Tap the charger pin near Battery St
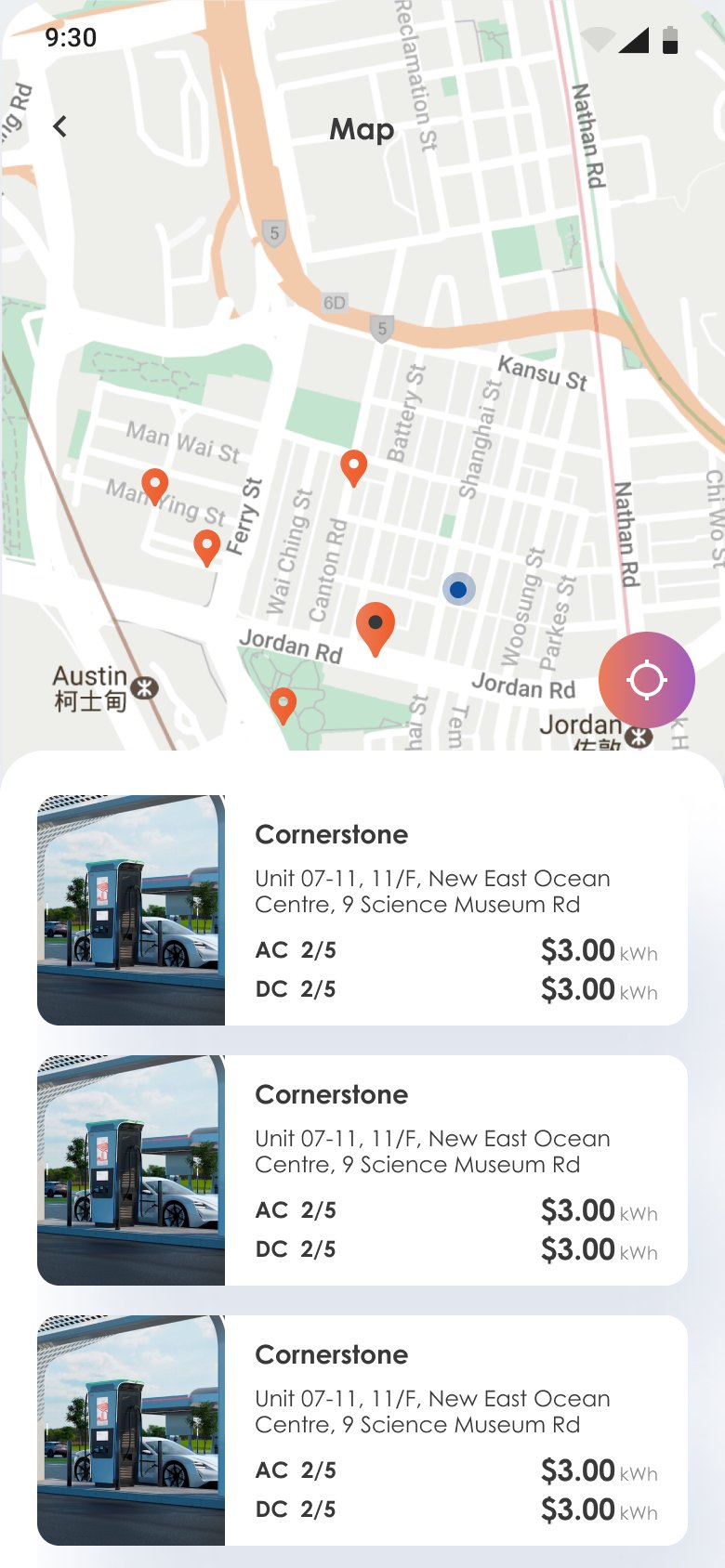This screenshot has width=725, height=1568. point(353,466)
